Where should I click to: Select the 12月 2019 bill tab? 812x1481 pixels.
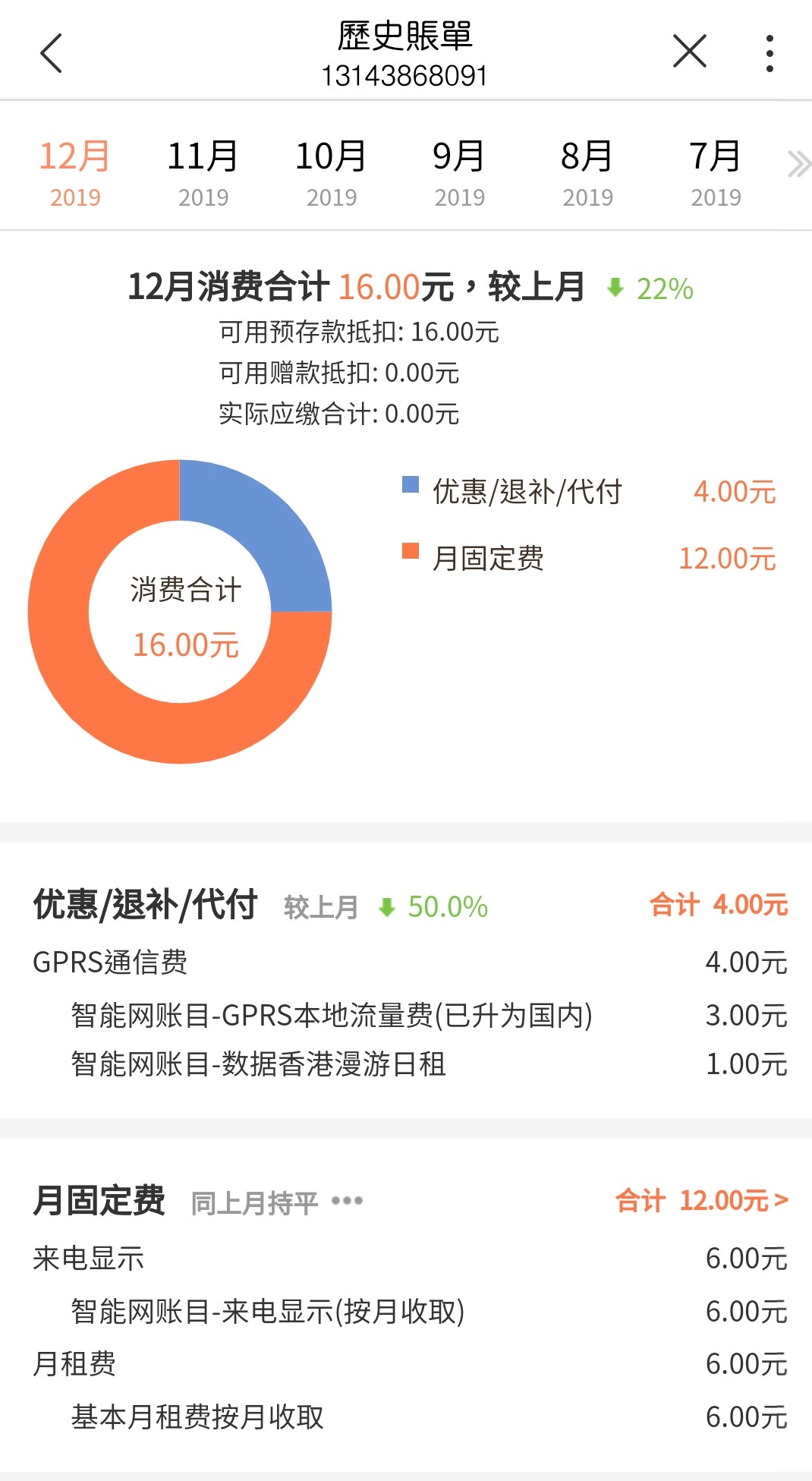pyautogui.click(x=75, y=173)
